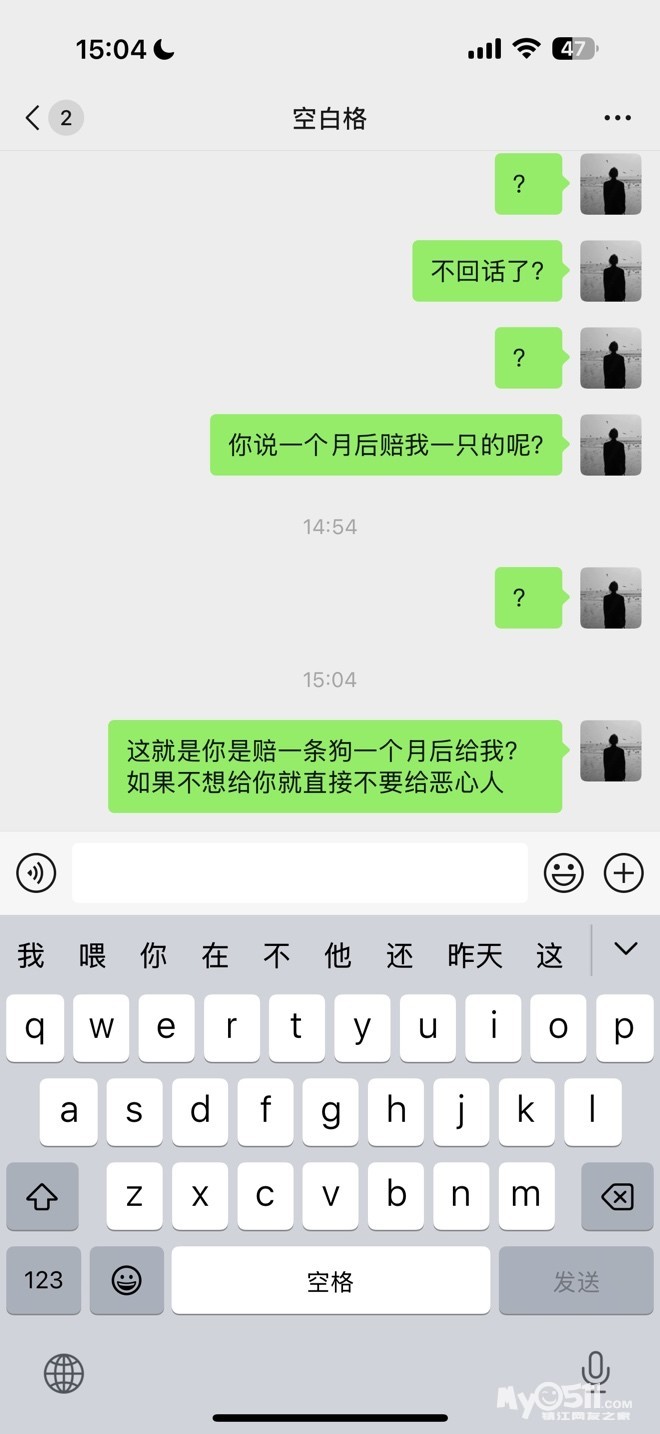This screenshot has width=660, height=1434.
Task: Tap the avatar beside 不回话了？
Action: pyautogui.click(x=610, y=271)
